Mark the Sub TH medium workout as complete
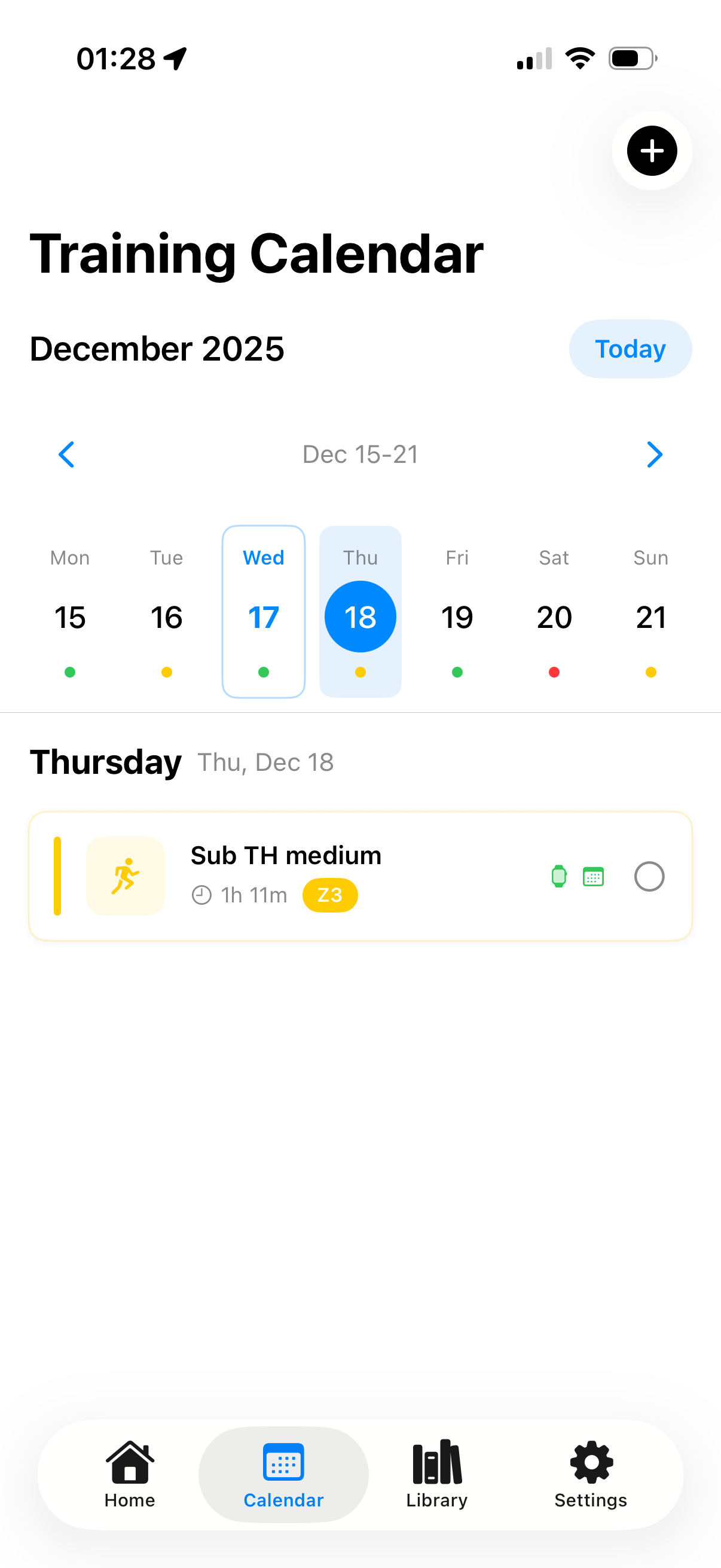The height and width of the screenshot is (1568, 721). tap(649, 877)
